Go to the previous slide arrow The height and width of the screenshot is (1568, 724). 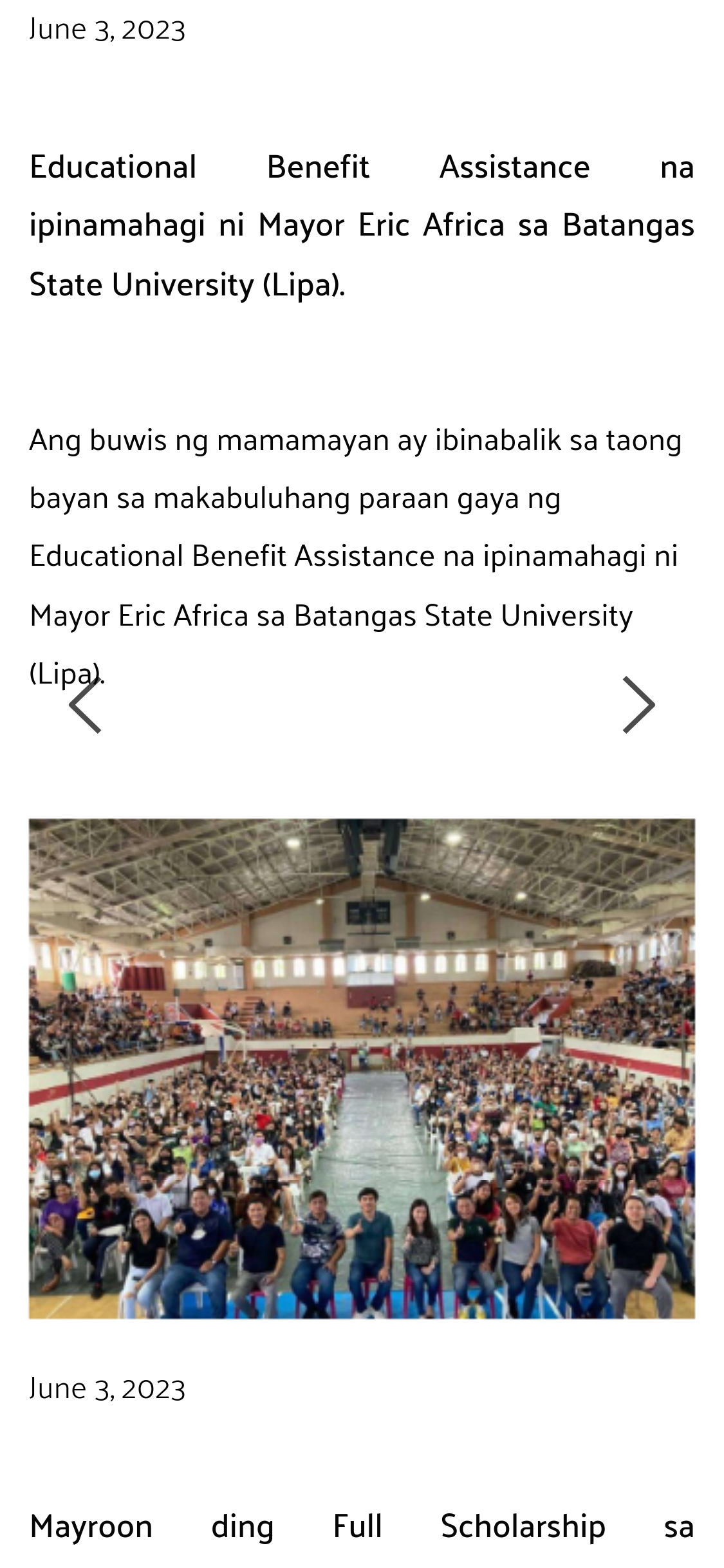click(86, 705)
